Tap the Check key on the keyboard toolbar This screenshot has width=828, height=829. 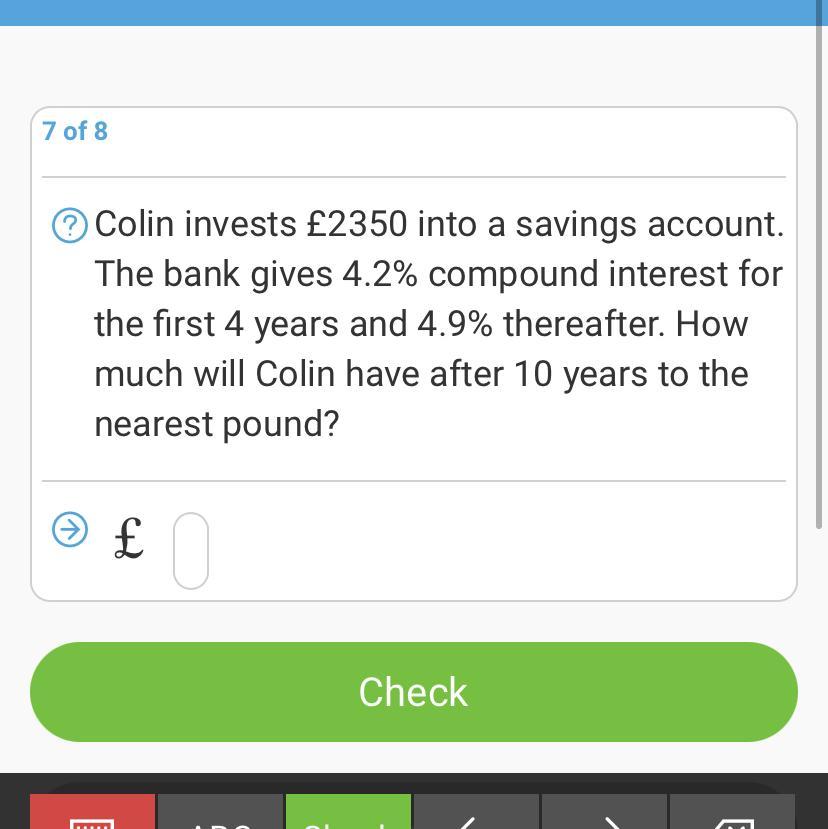348,812
